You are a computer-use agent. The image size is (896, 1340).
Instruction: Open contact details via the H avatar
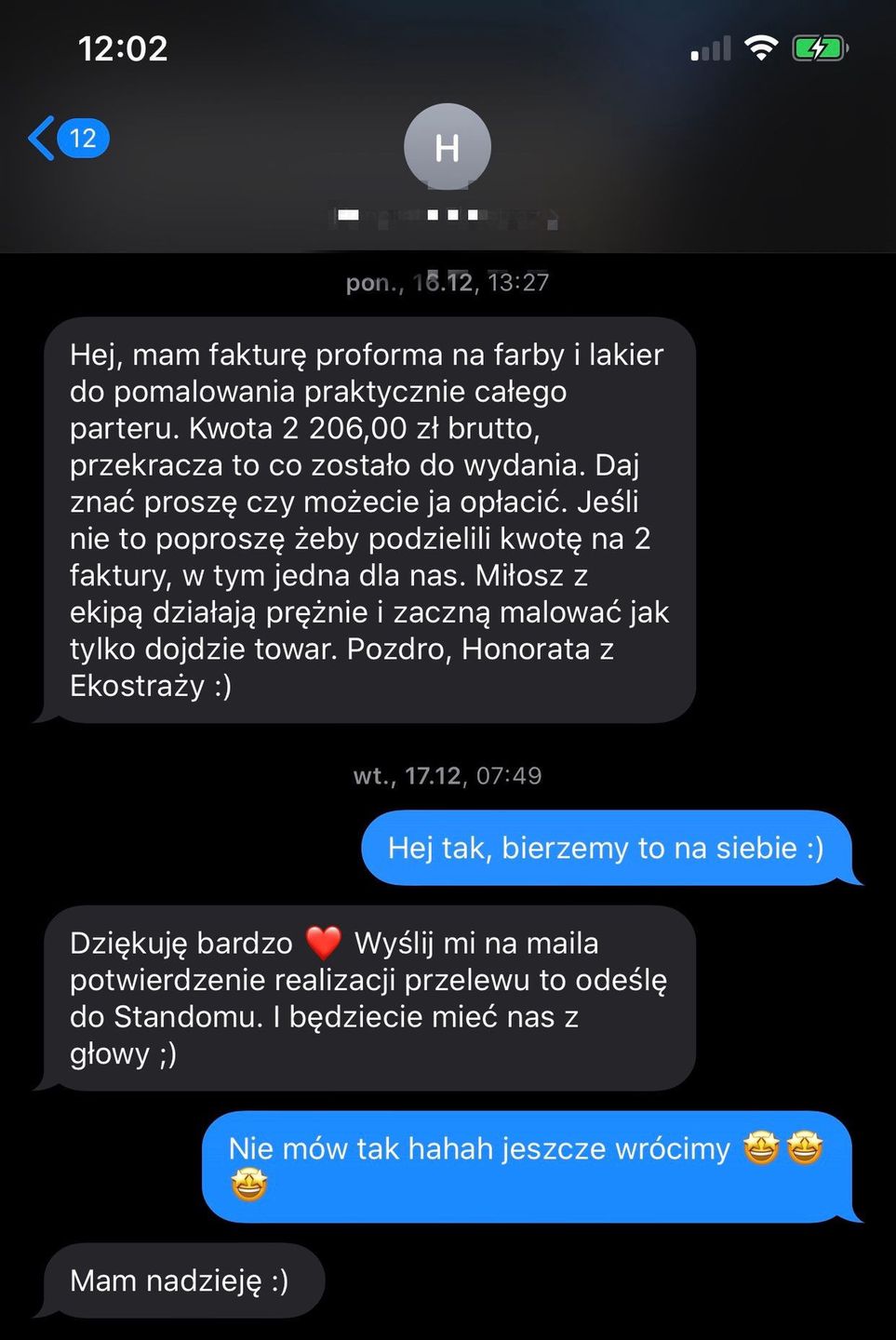447,147
